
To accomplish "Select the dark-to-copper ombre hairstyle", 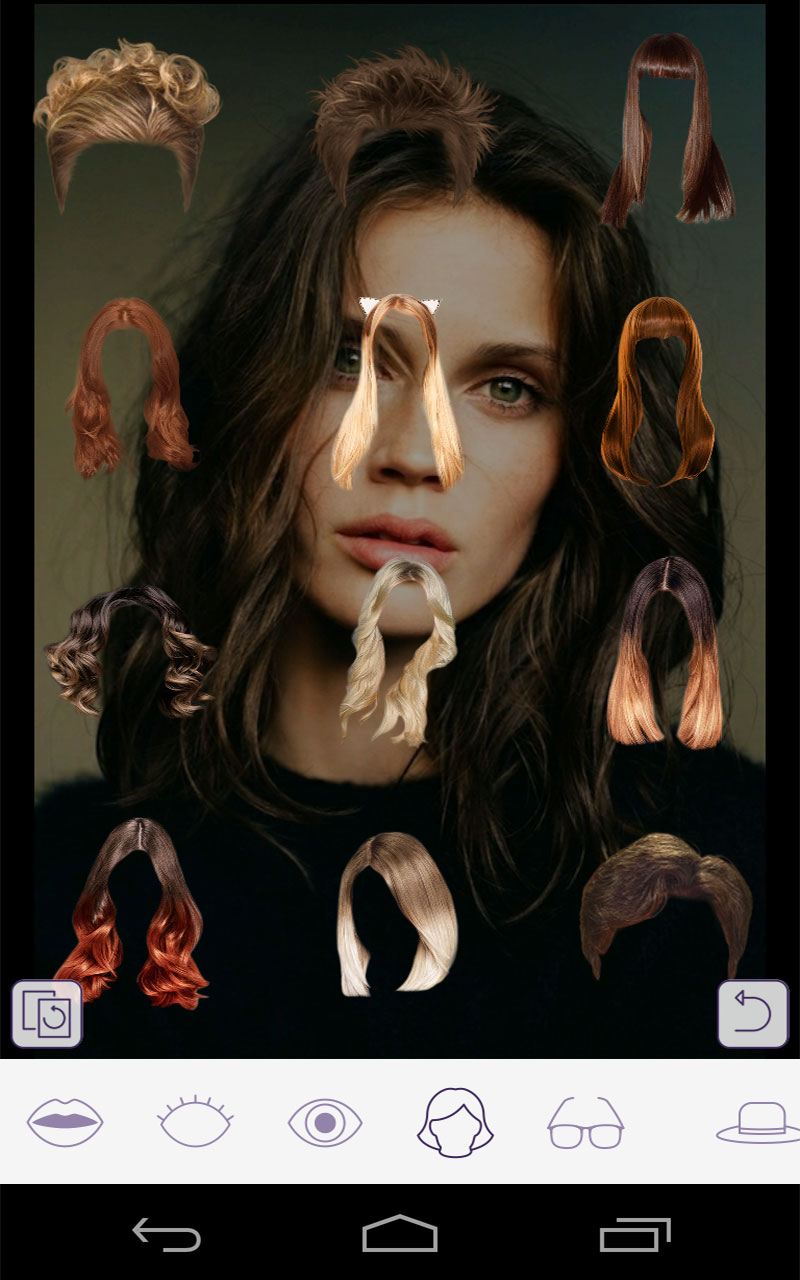I will pos(665,650).
